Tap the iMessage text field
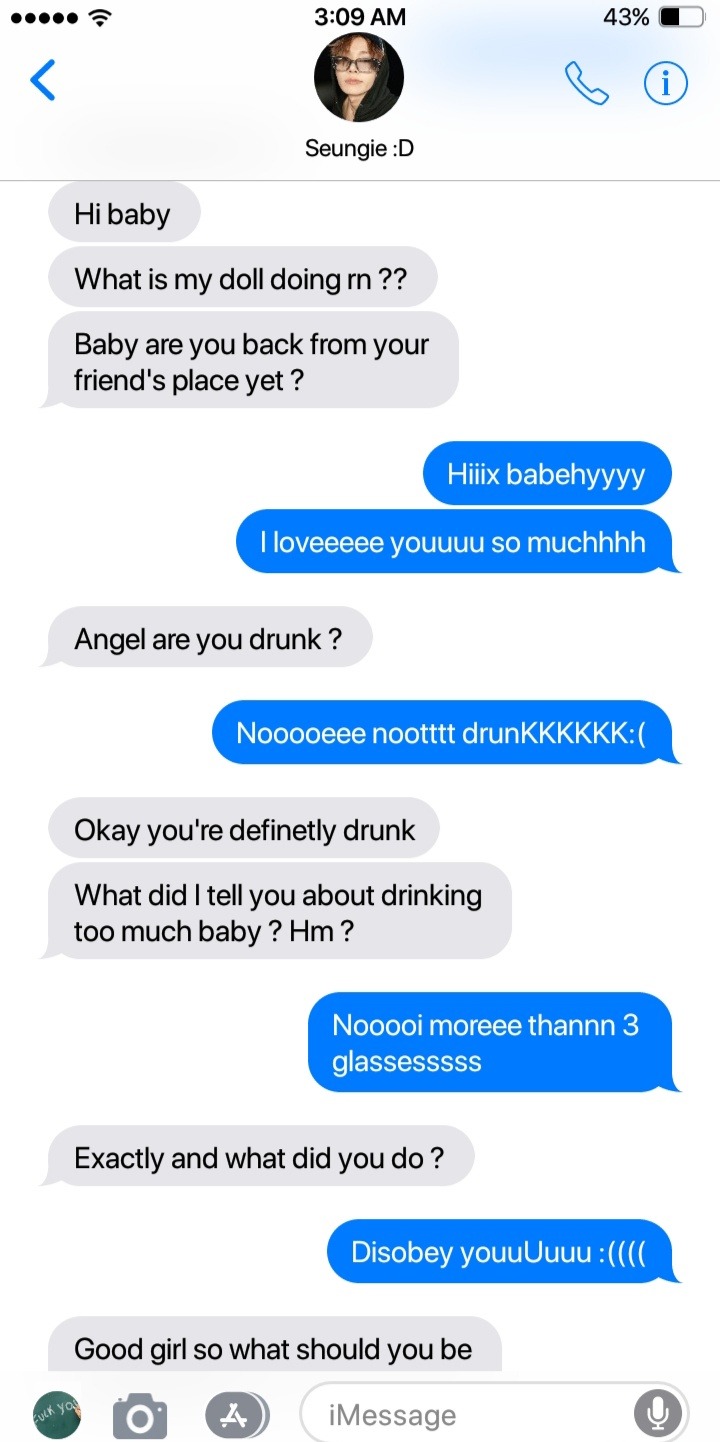Viewport: 720px width, 1442px height. [x=470, y=1415]
